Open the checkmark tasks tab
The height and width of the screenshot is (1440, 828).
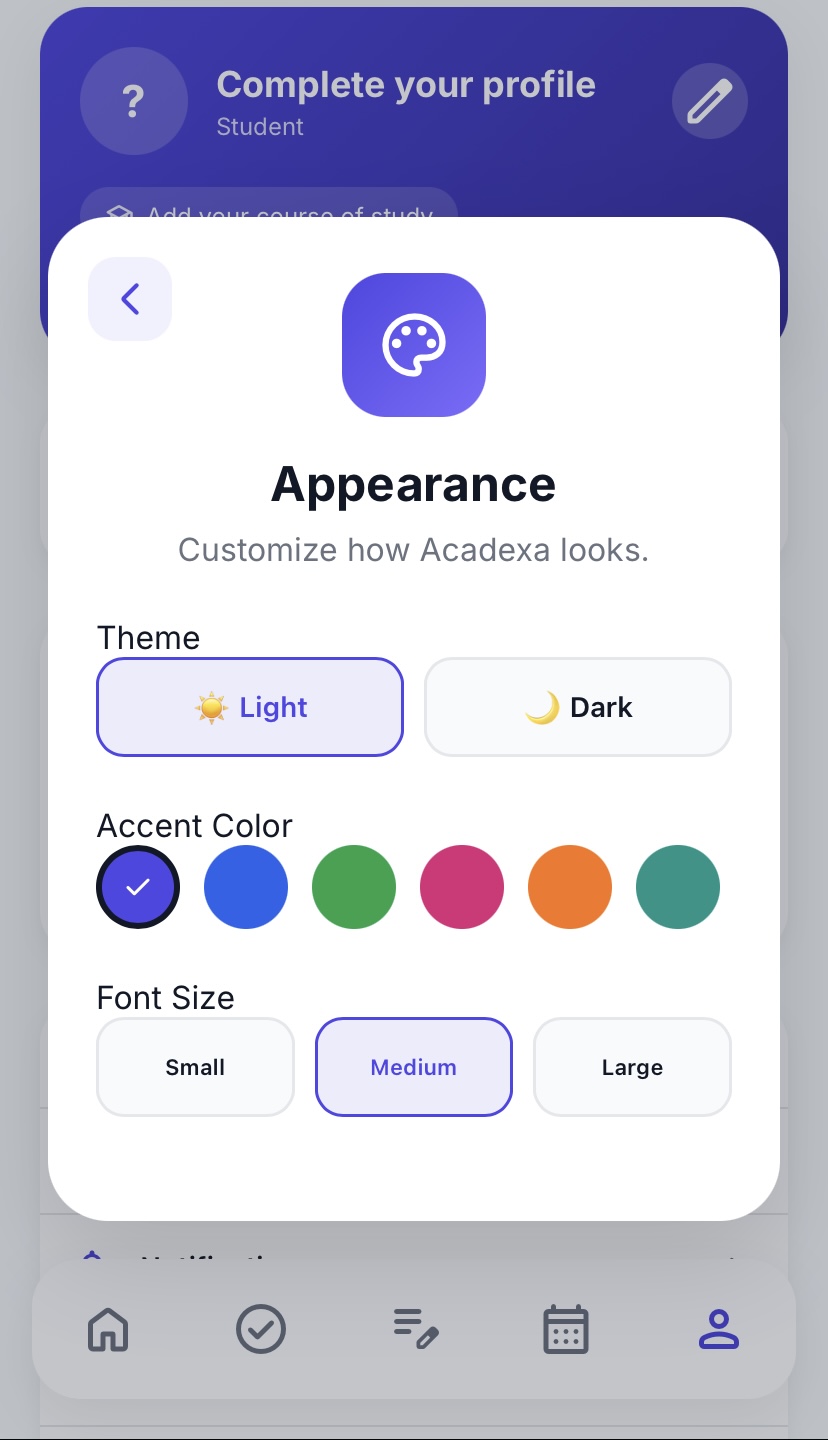(x=261, y=1330)
